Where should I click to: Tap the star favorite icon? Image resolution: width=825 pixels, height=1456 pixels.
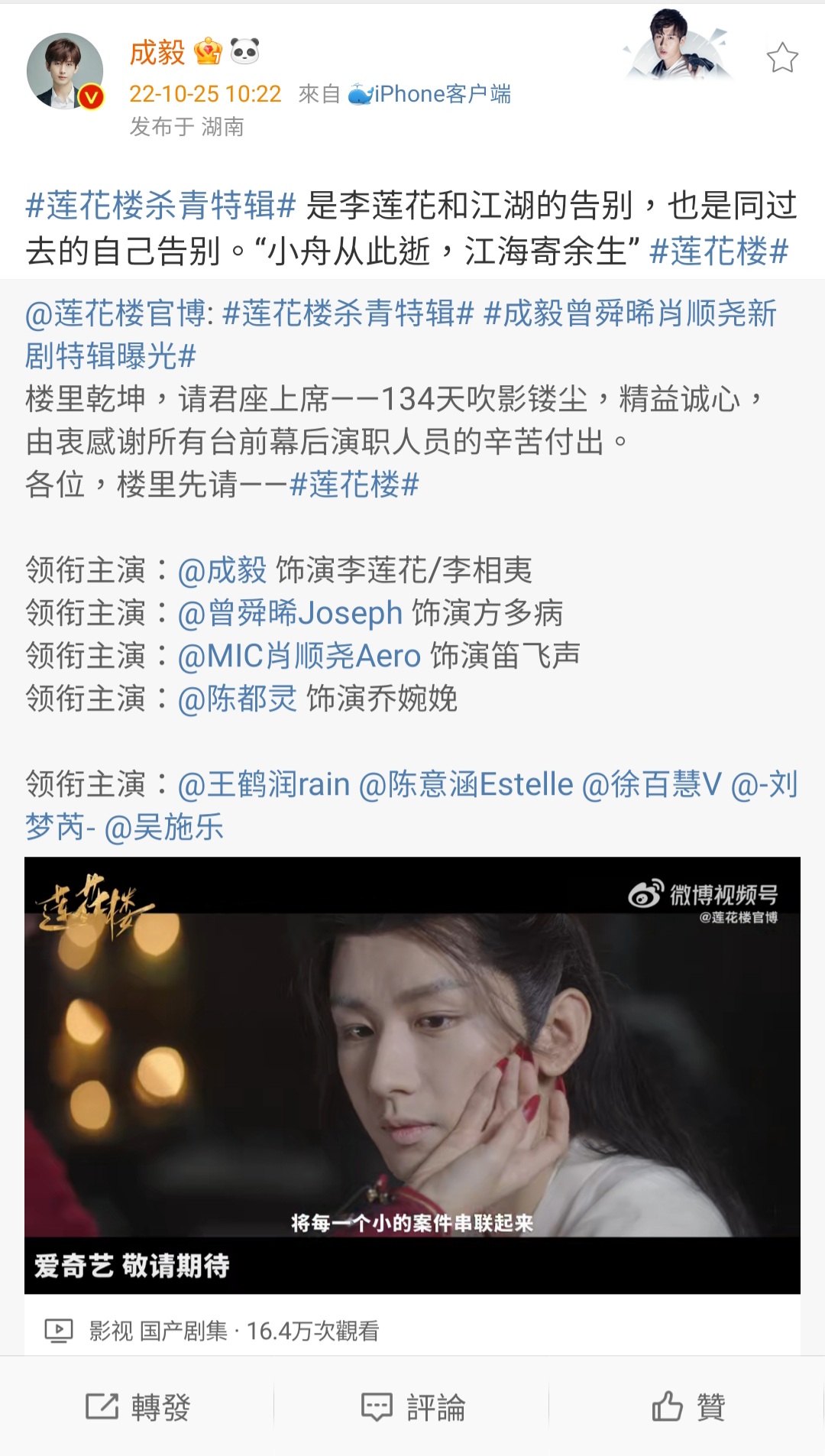[x=782, y=58]
